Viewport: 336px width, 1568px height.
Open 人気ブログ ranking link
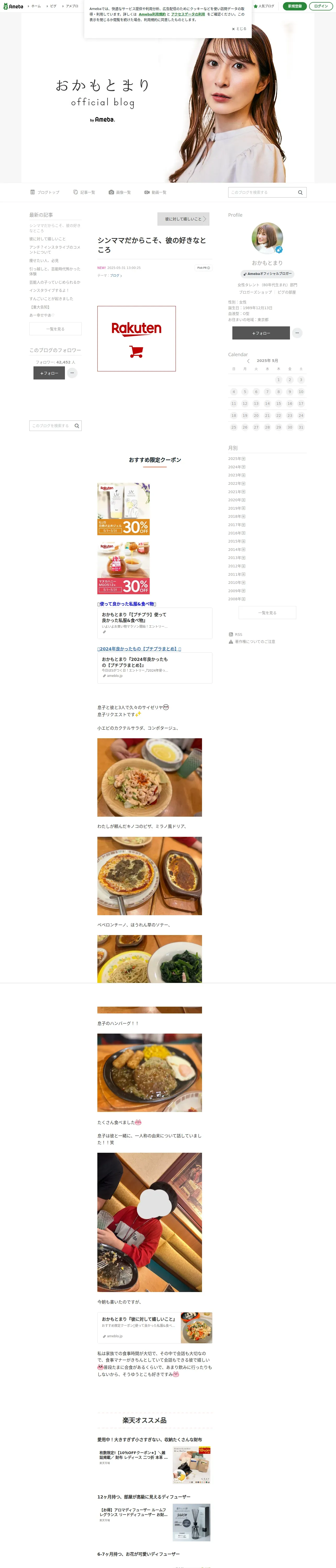coord(264,6)
